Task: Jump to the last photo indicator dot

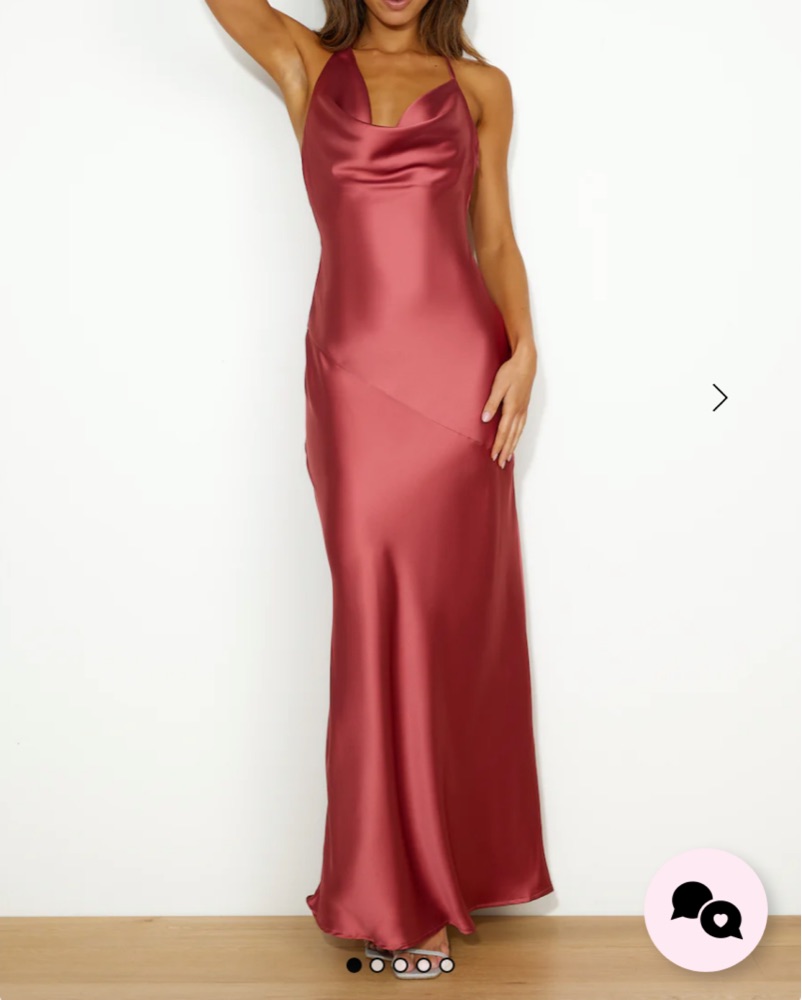Action: pyautogui.click(x=447, y=965)
